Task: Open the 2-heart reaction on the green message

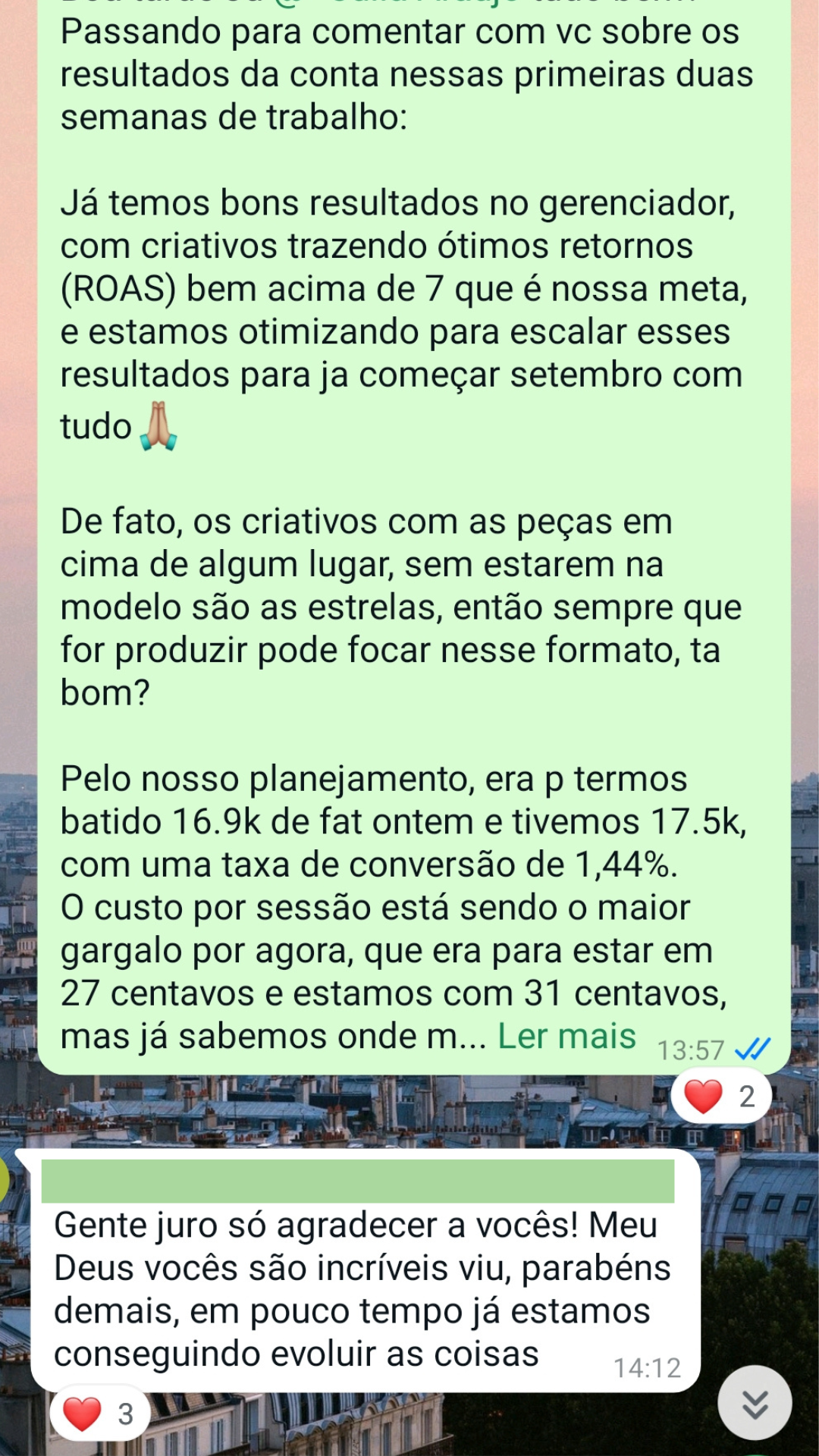Action: pyautogui.click(x=720, y=1096)
